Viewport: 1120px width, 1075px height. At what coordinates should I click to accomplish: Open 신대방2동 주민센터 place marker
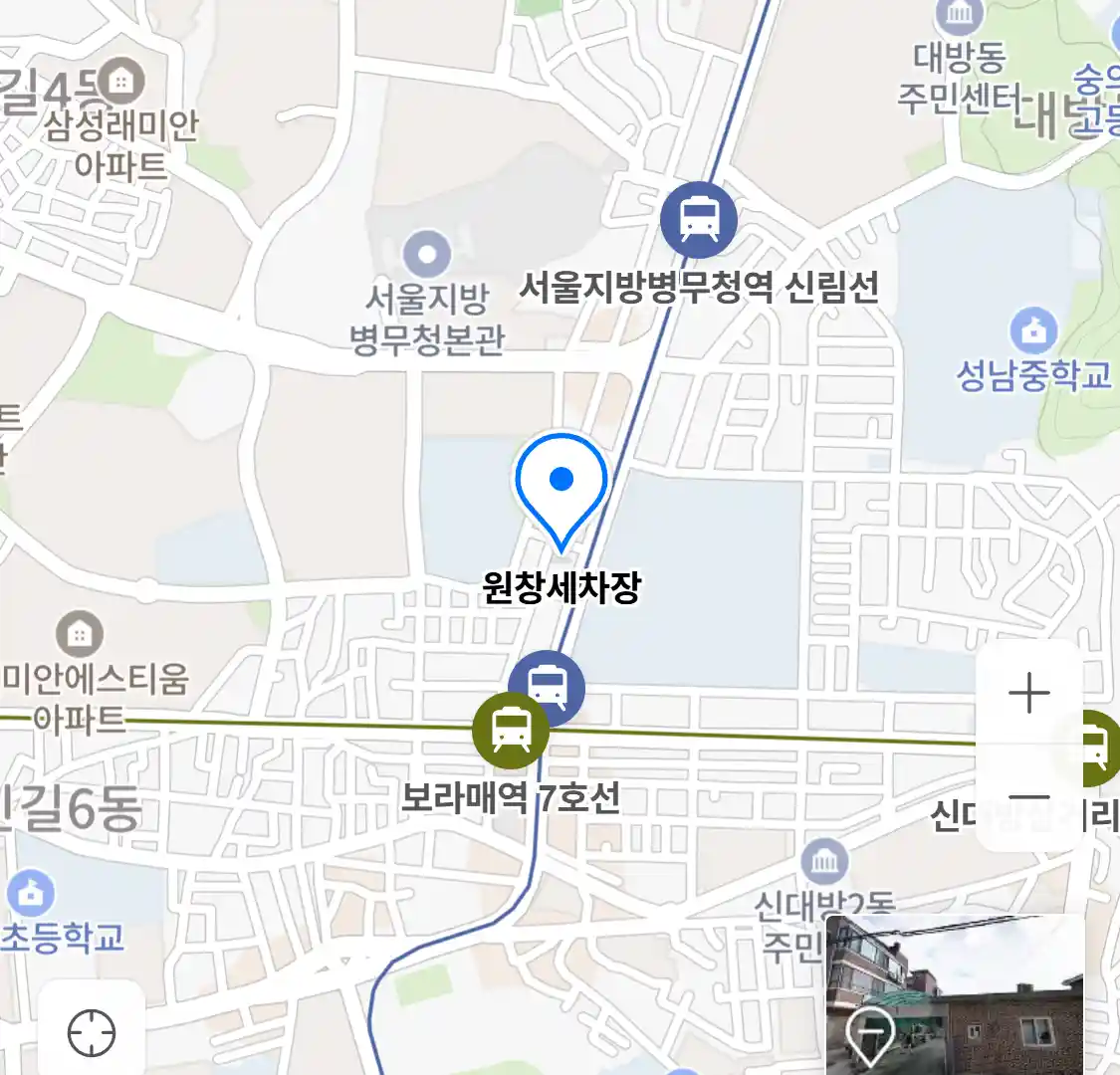point(824,862)
